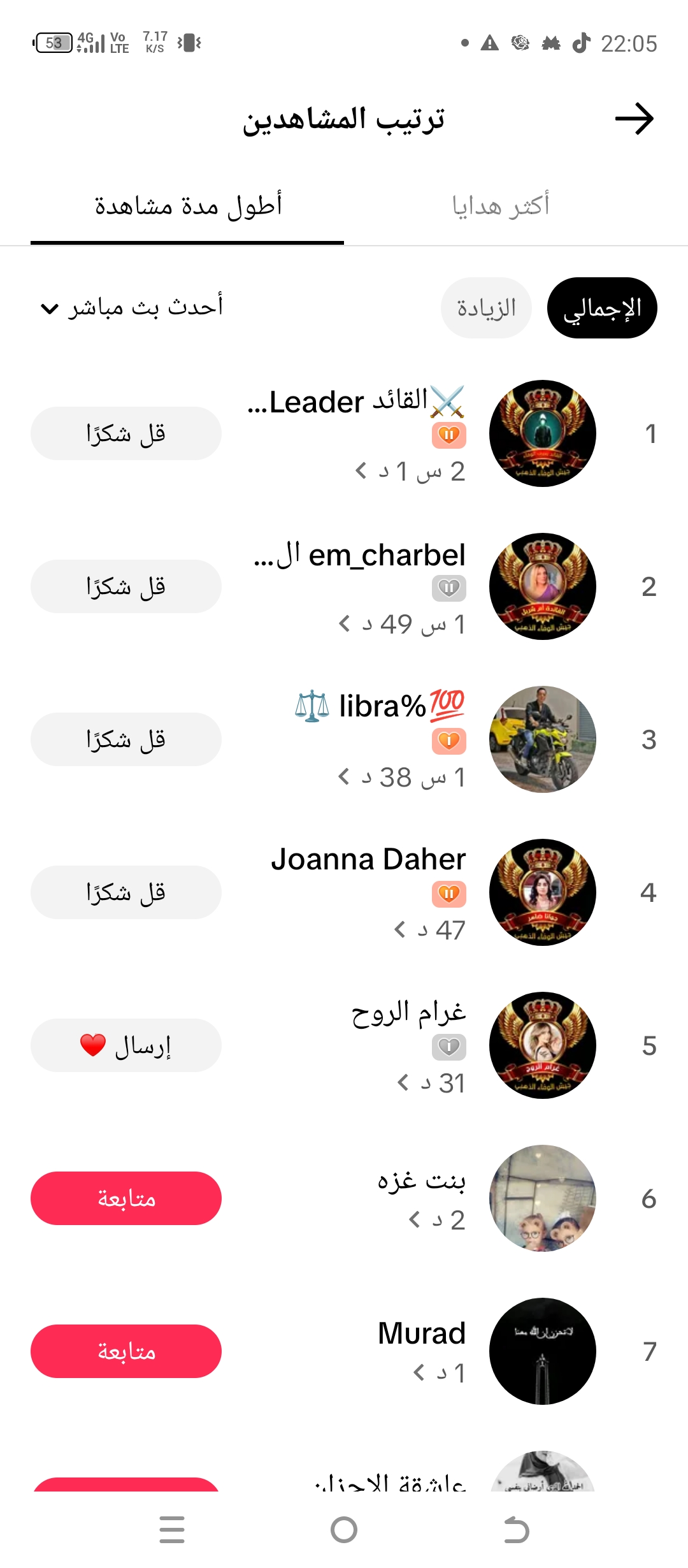View Murad's watch duration details
This screenshot has height=1568, width=688.
click(x=440, y=1373)
